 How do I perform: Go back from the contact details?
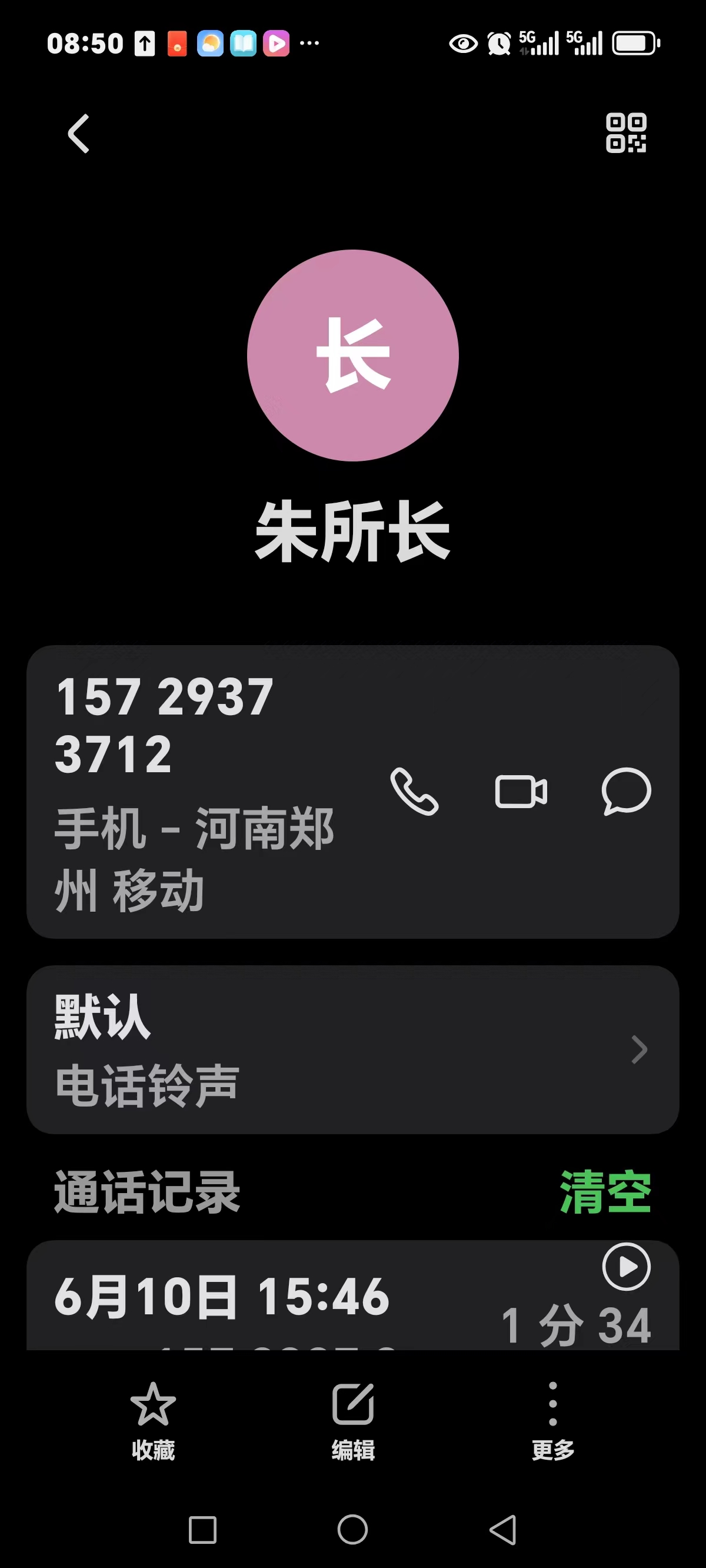[78, 133]
